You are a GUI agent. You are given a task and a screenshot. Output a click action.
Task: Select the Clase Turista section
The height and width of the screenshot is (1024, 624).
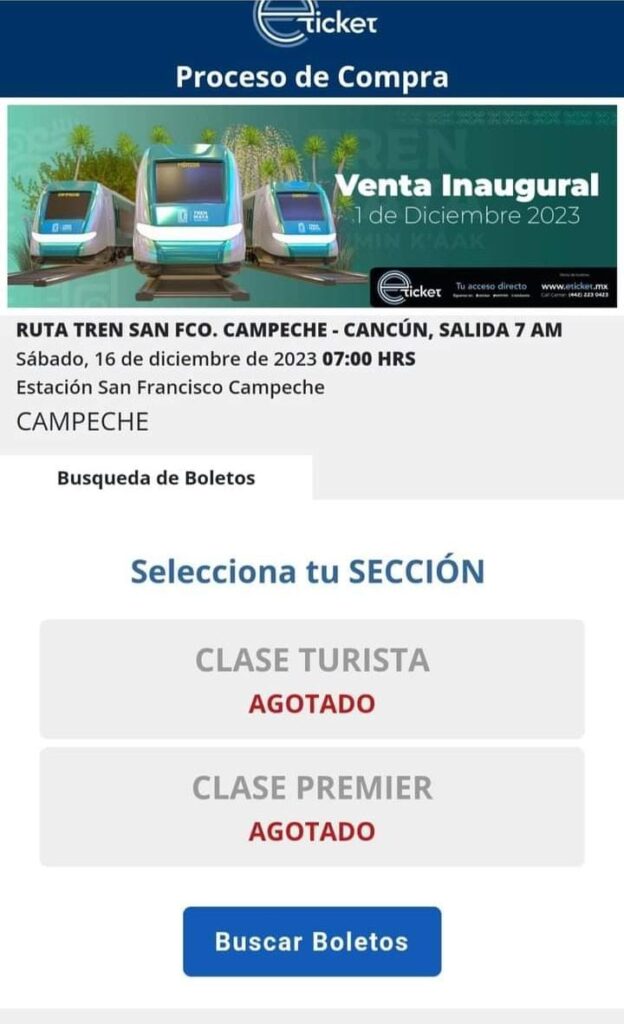(x=311, y=679)
